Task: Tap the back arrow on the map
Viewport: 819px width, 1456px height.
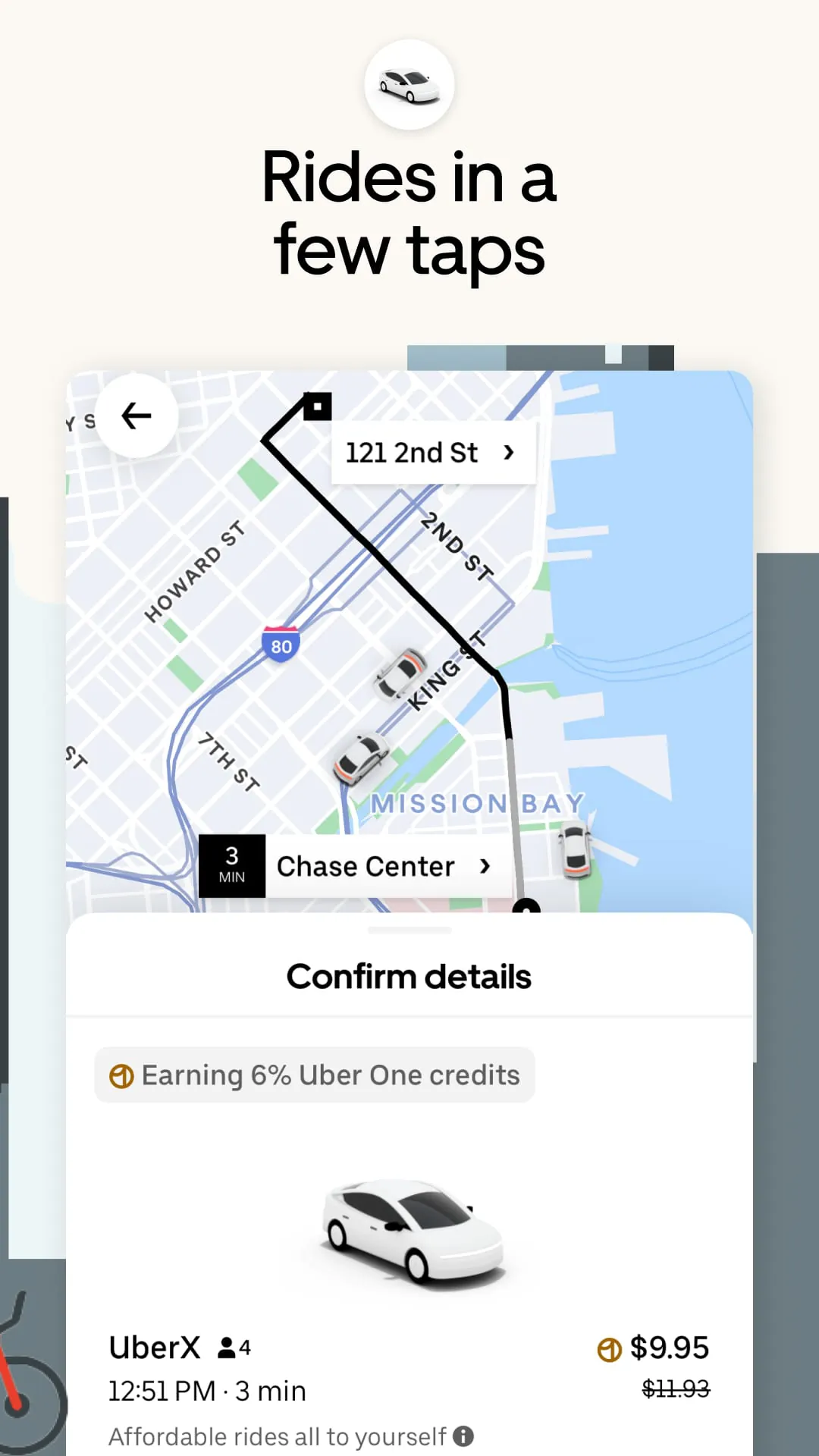Action: pyautogui.click(x=136, y=416)
